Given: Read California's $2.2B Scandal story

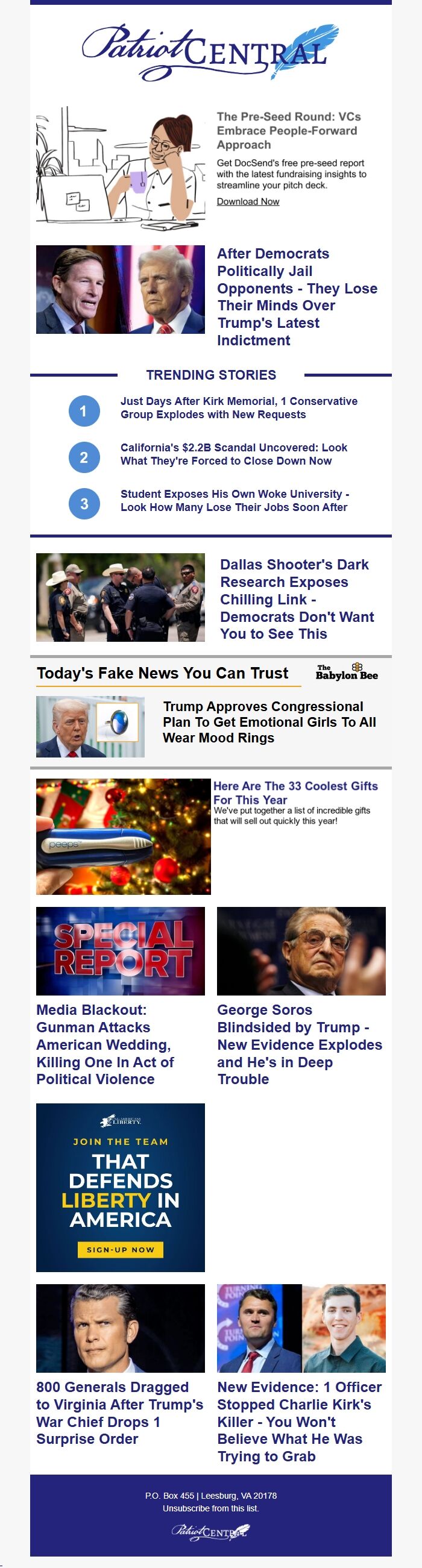Looking at the screenshot, I should (x=234, y=454).
